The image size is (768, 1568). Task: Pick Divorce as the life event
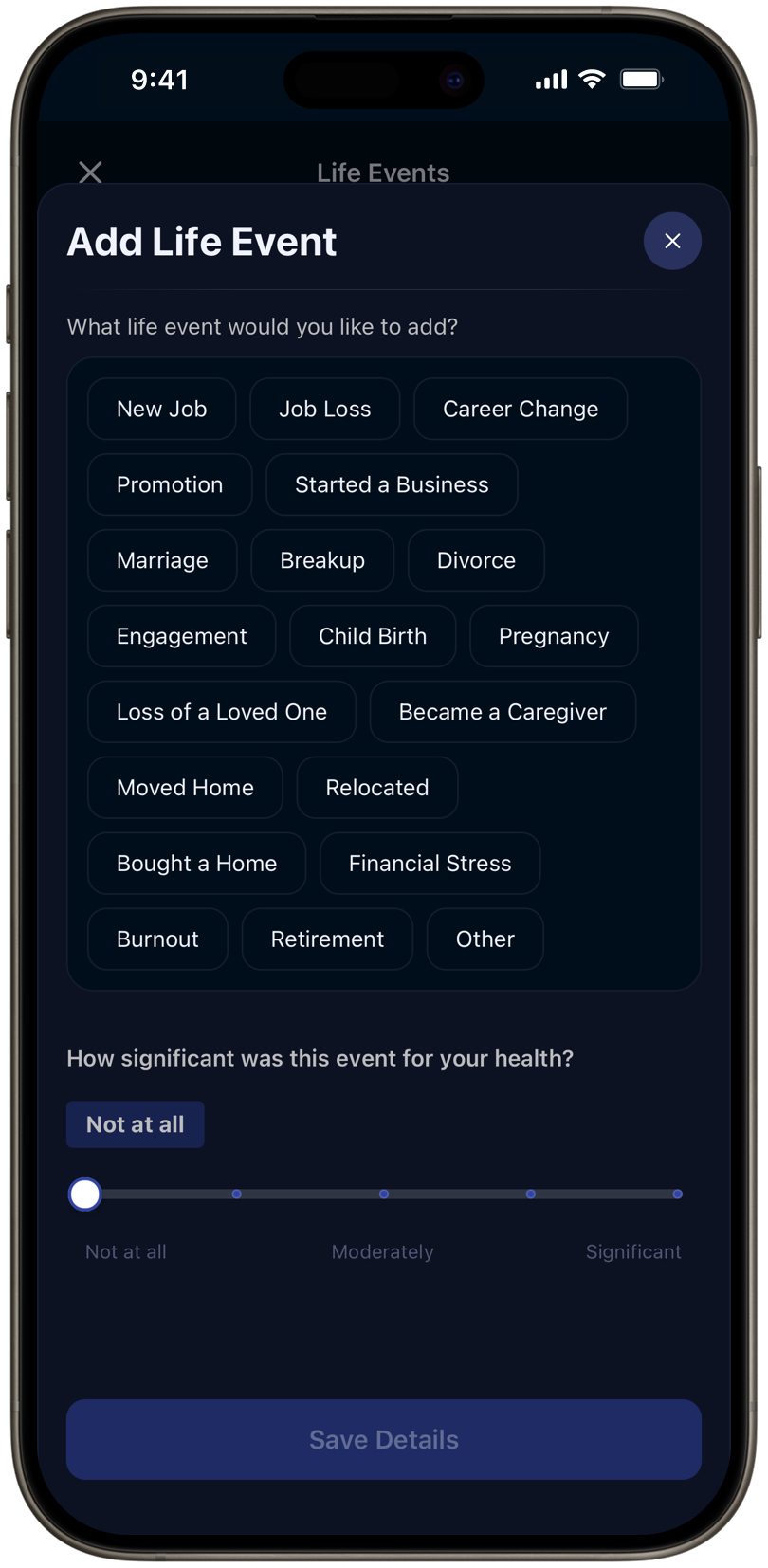point(476,560)
